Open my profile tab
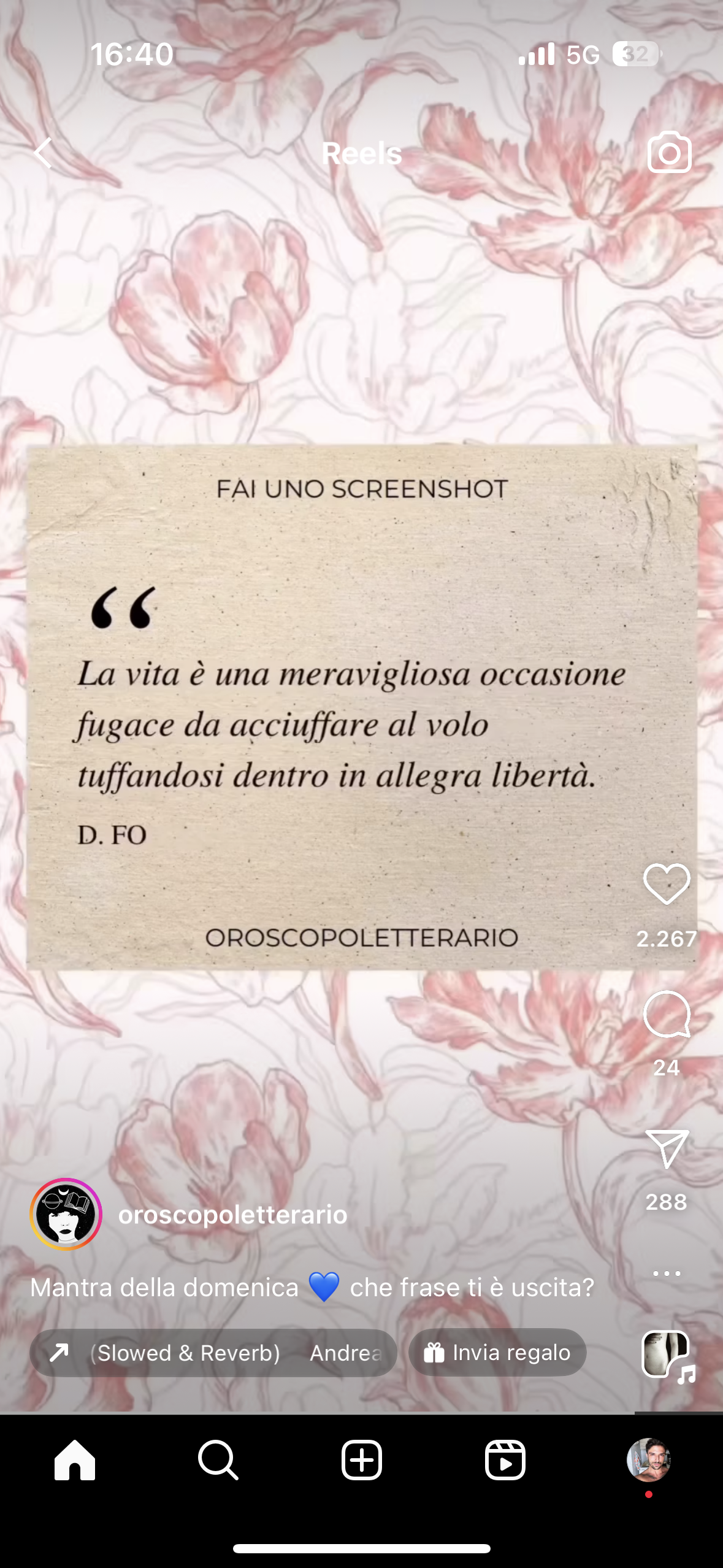 pyautogui.click(x=649, y=1460)
